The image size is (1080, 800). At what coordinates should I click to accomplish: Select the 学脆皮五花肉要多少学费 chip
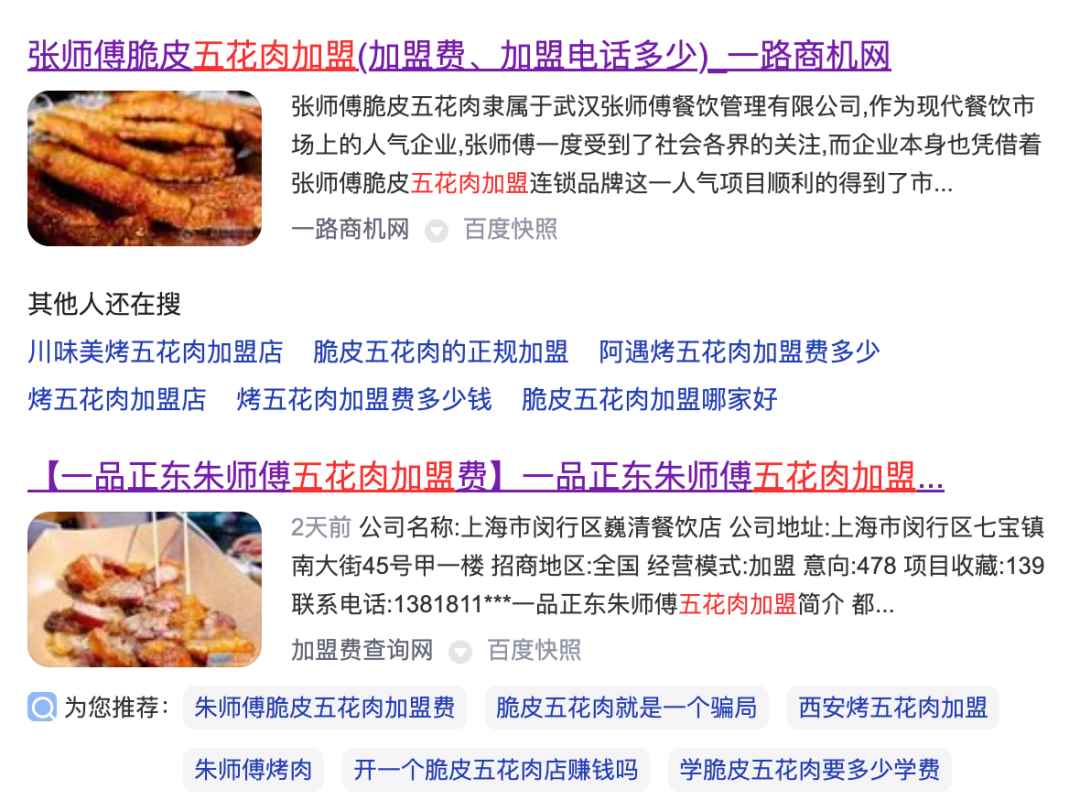click(x=809, y=770)
